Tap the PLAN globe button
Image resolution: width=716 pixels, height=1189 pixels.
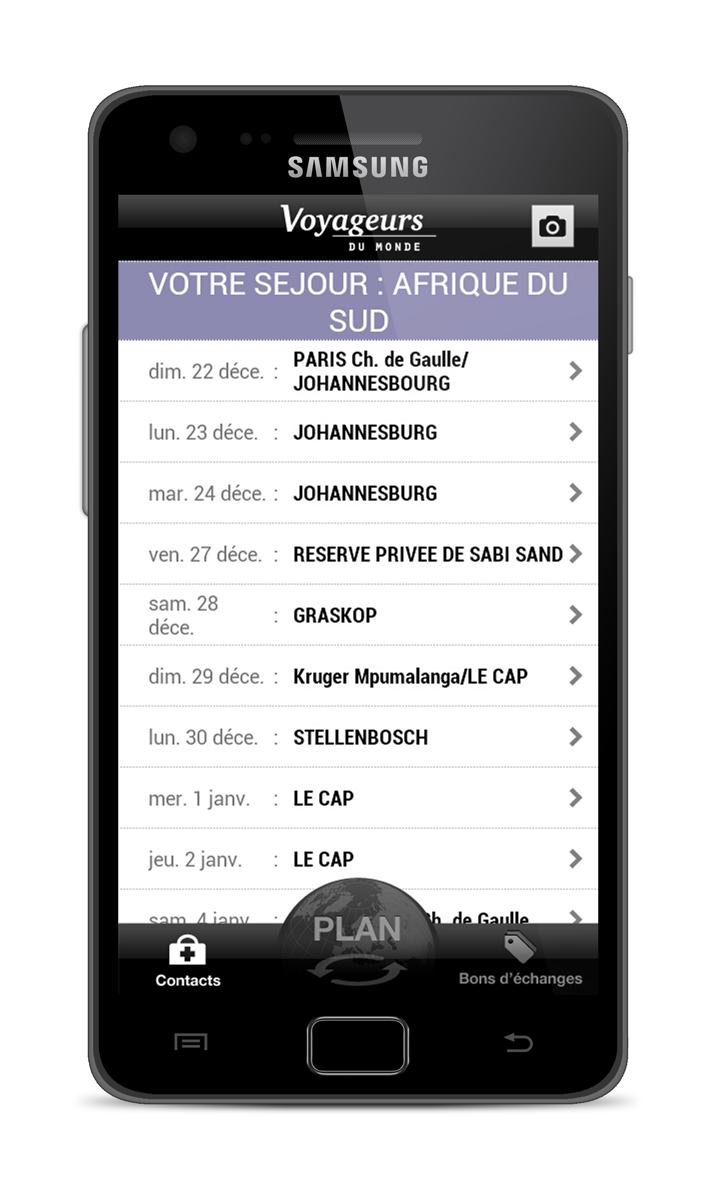[x=357, y=938]
